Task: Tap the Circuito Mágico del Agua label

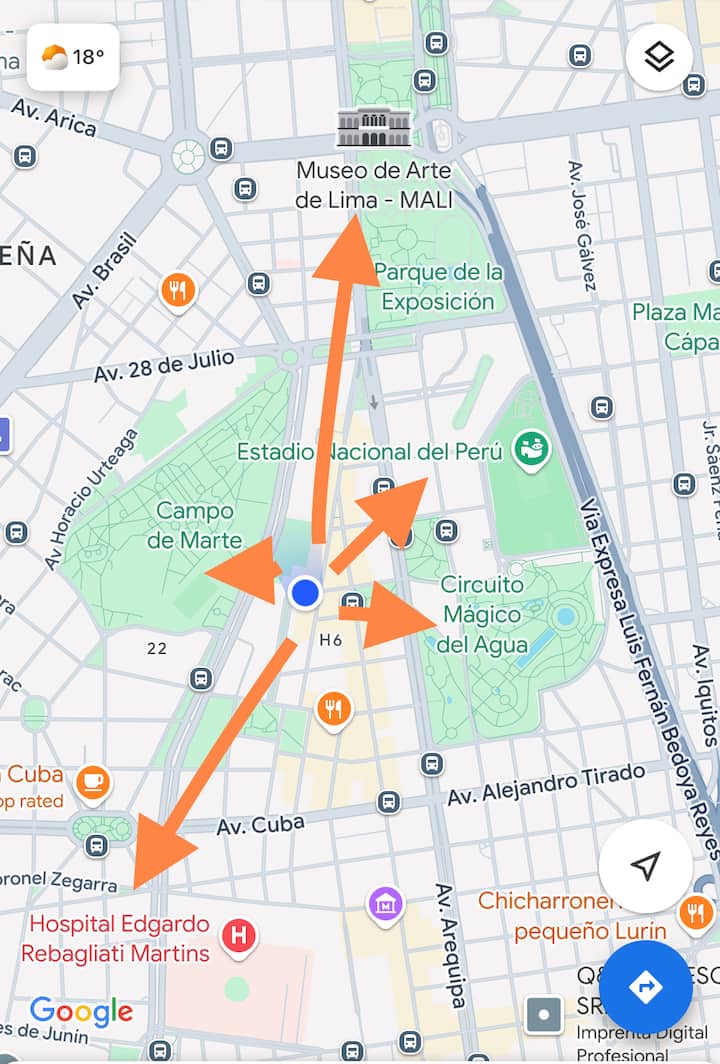Action: coord(484,614)
